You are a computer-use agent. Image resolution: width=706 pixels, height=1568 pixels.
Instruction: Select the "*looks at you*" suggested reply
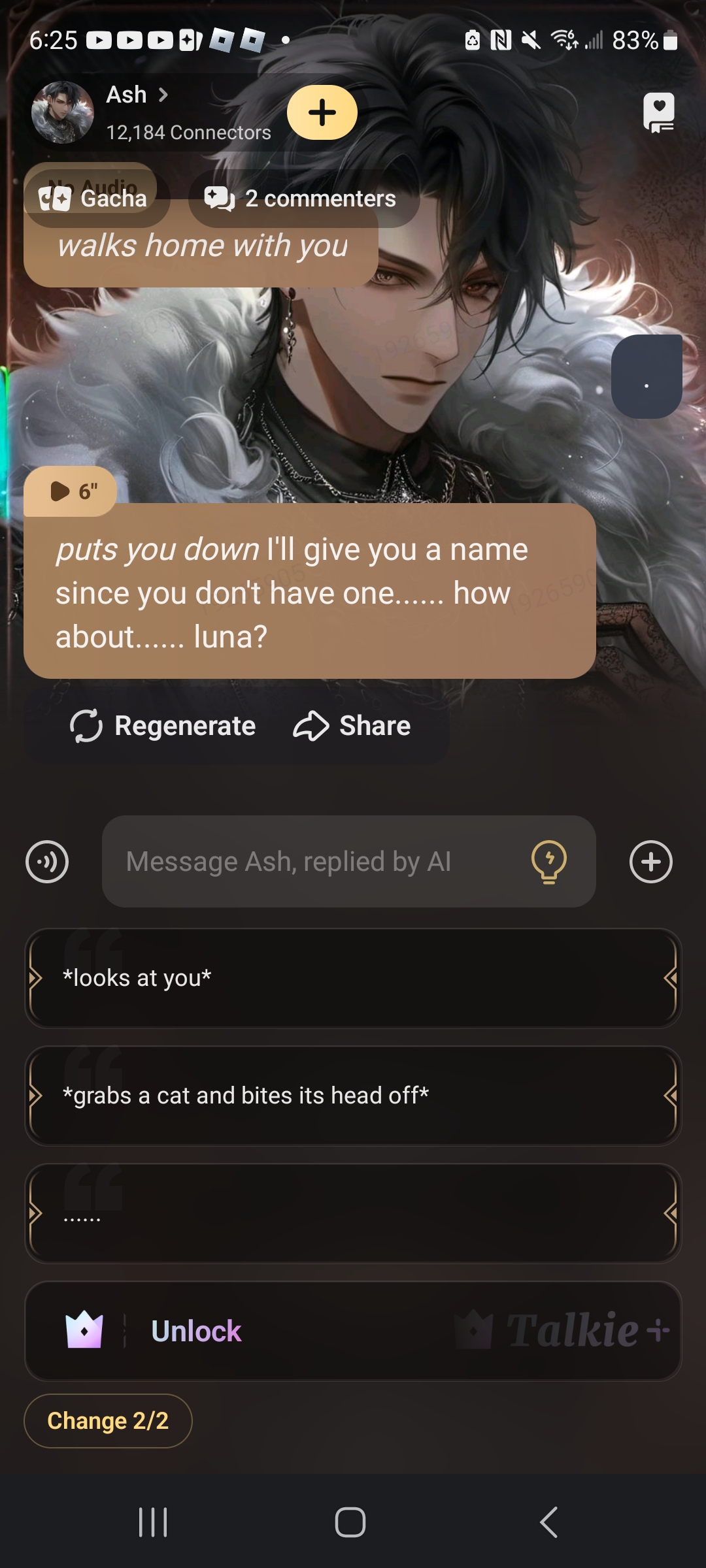coord(353,978)
